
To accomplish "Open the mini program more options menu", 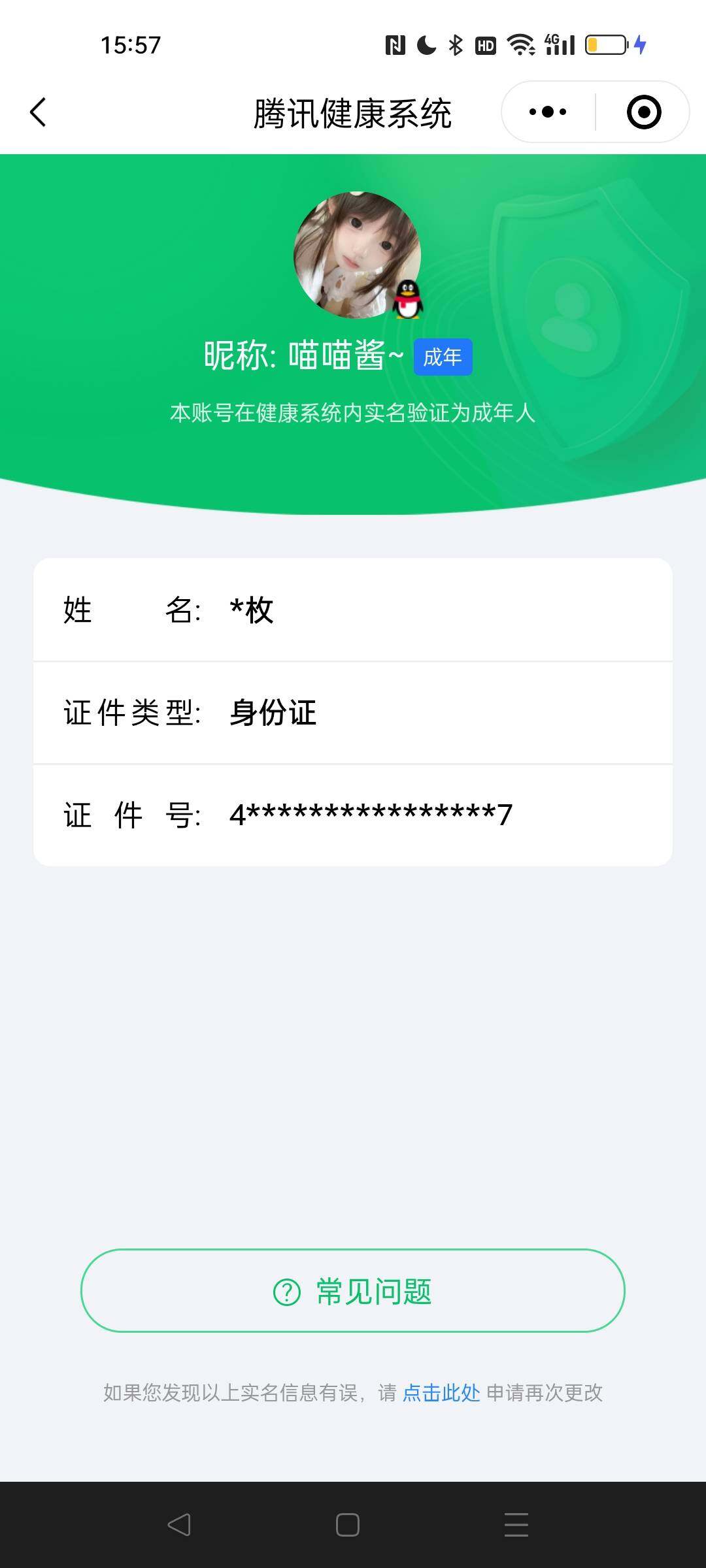I will 548,112.
